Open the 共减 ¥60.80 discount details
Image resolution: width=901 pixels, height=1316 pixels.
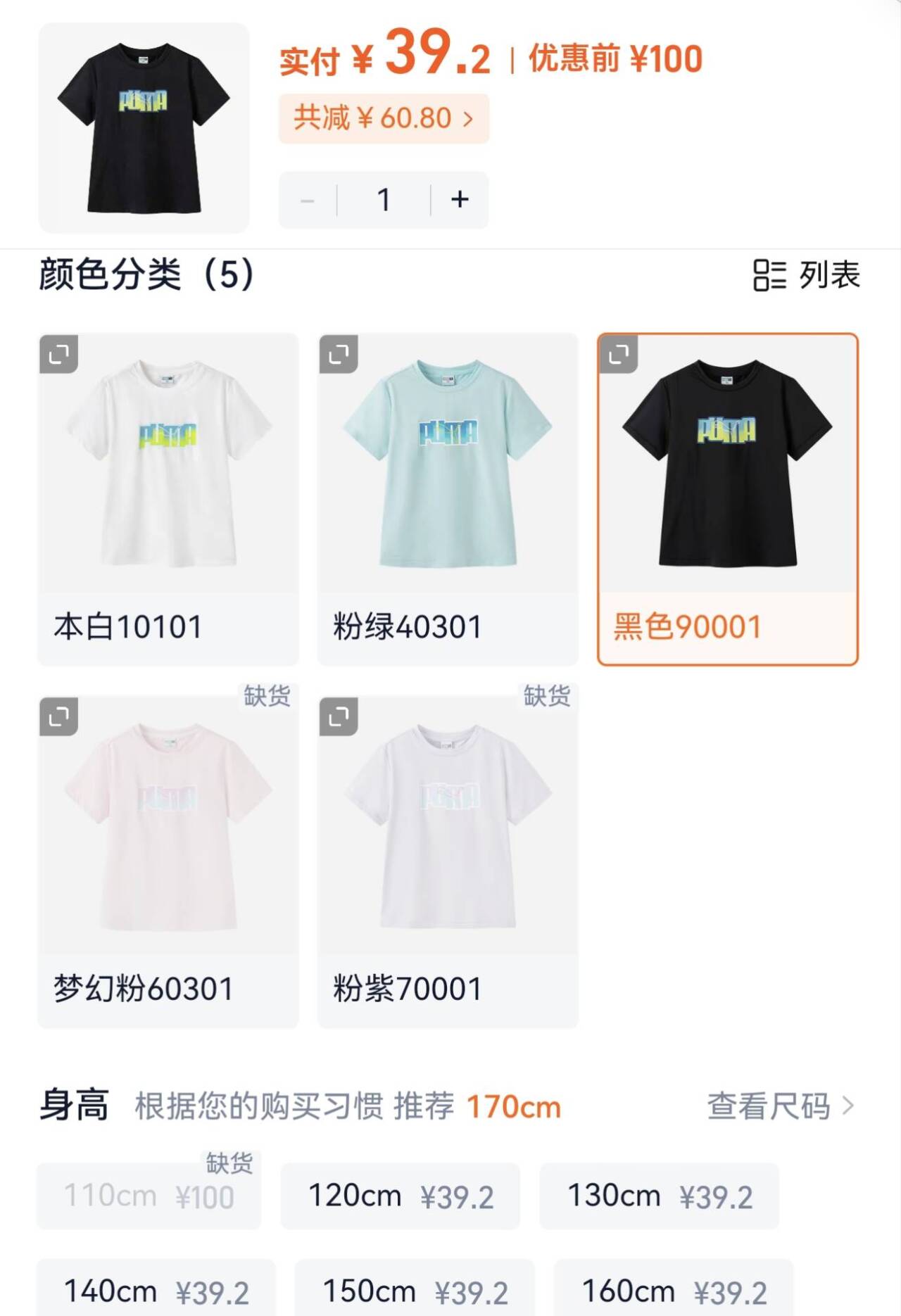(384, 118)
